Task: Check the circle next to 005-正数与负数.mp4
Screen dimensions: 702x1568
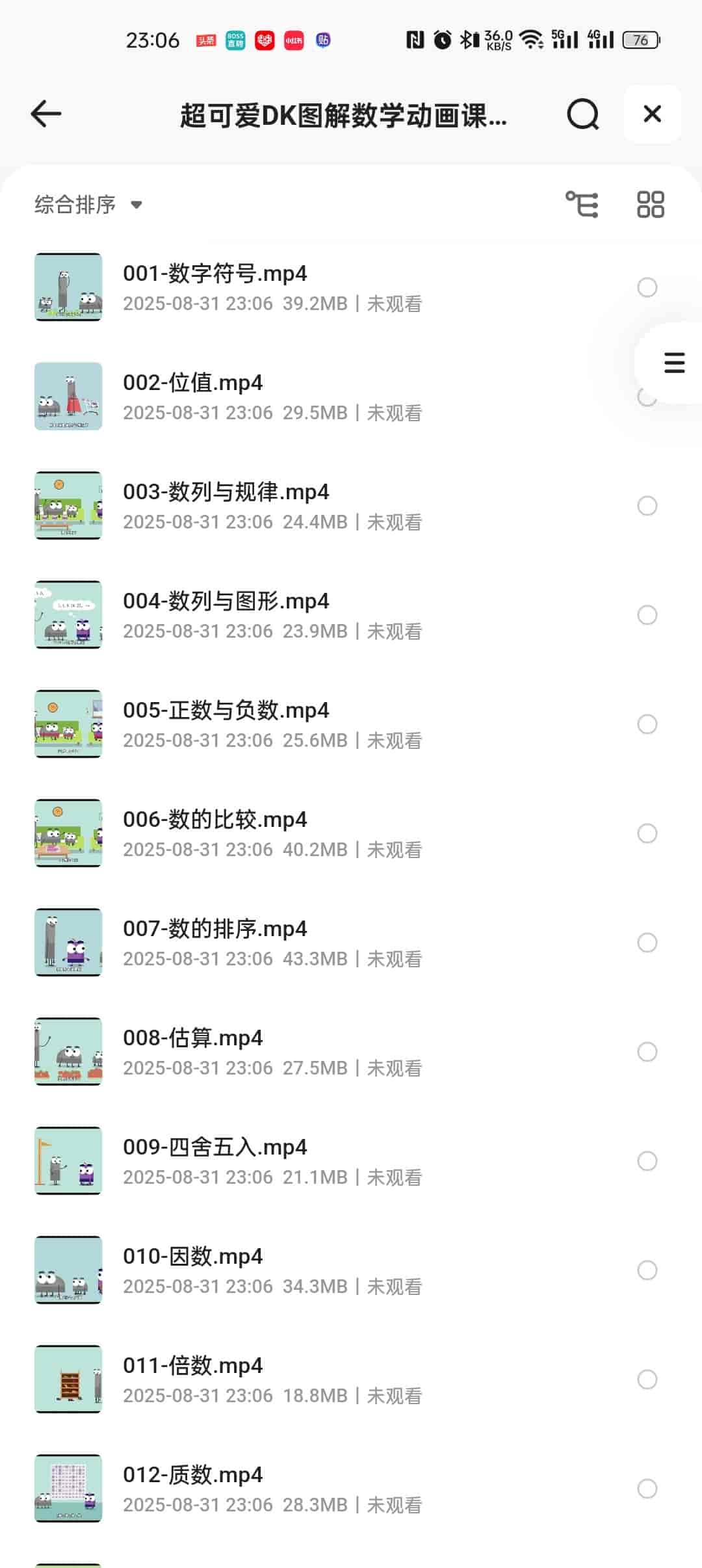Action: (x=647, y=725)
